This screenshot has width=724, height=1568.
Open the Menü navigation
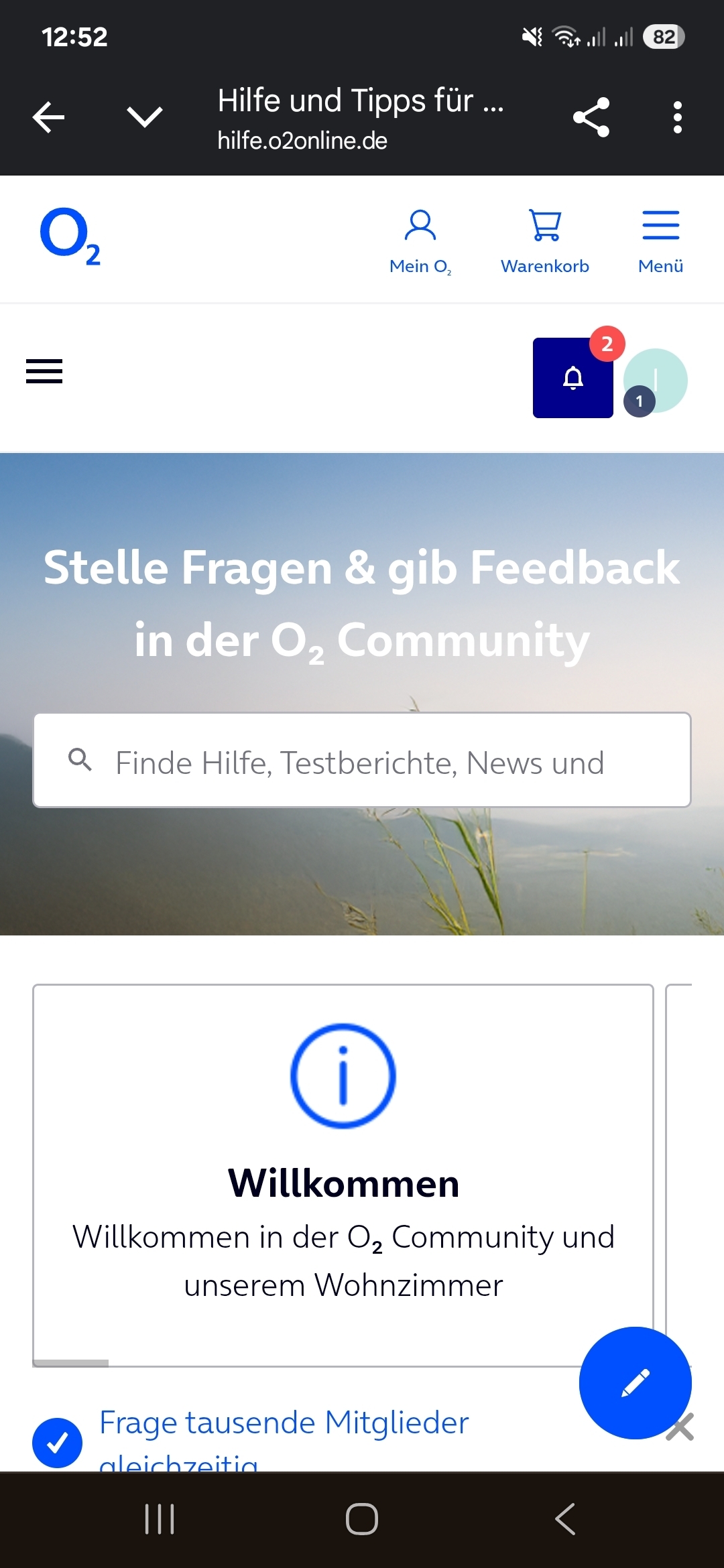coord(660,241)
